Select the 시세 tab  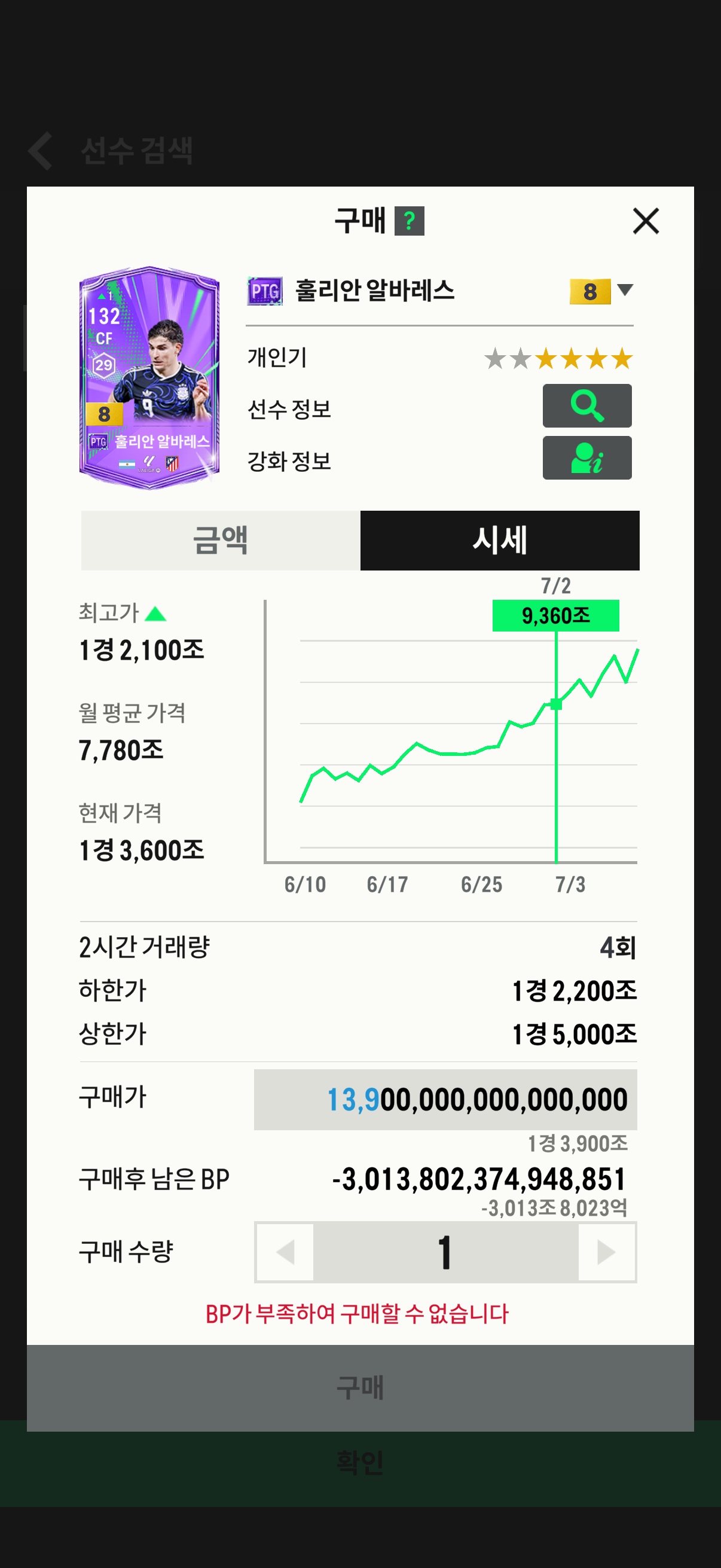coord(500,541)
